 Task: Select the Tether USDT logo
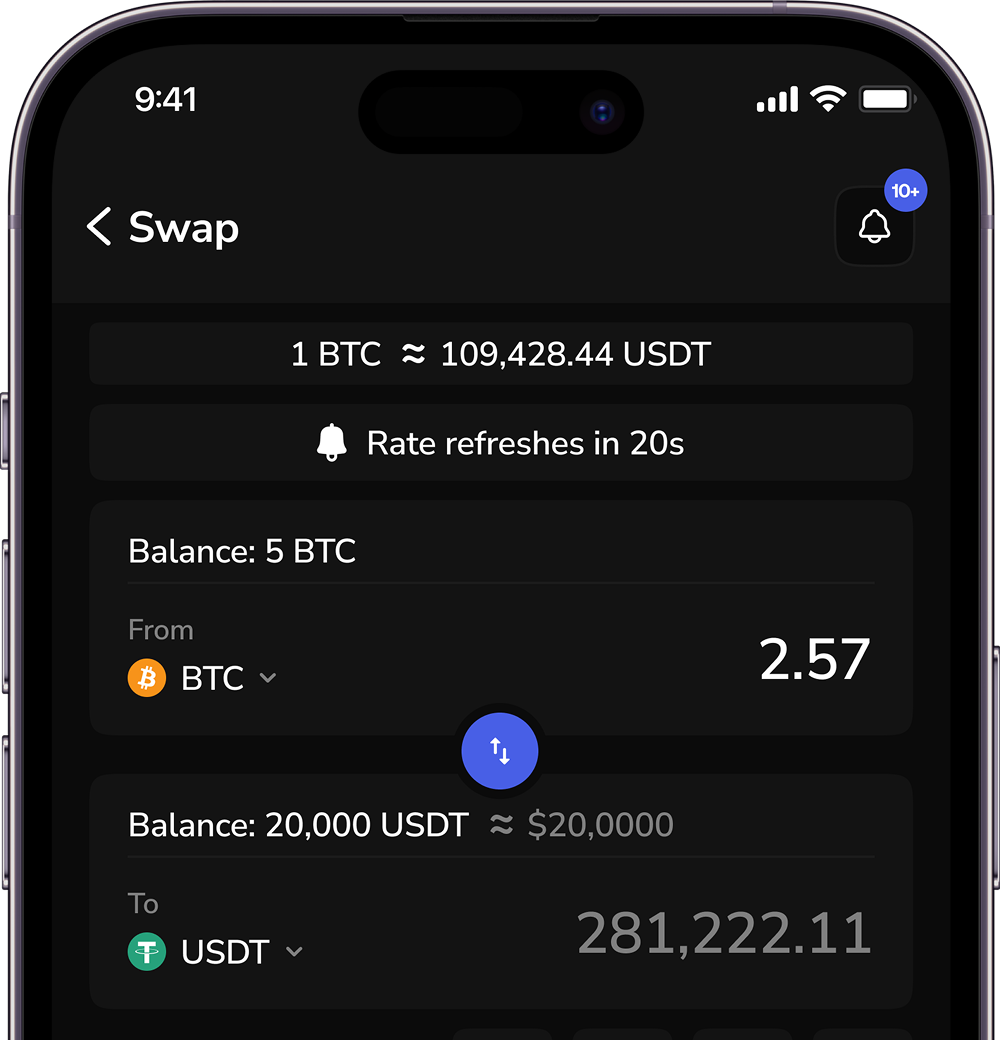[146, 952]
